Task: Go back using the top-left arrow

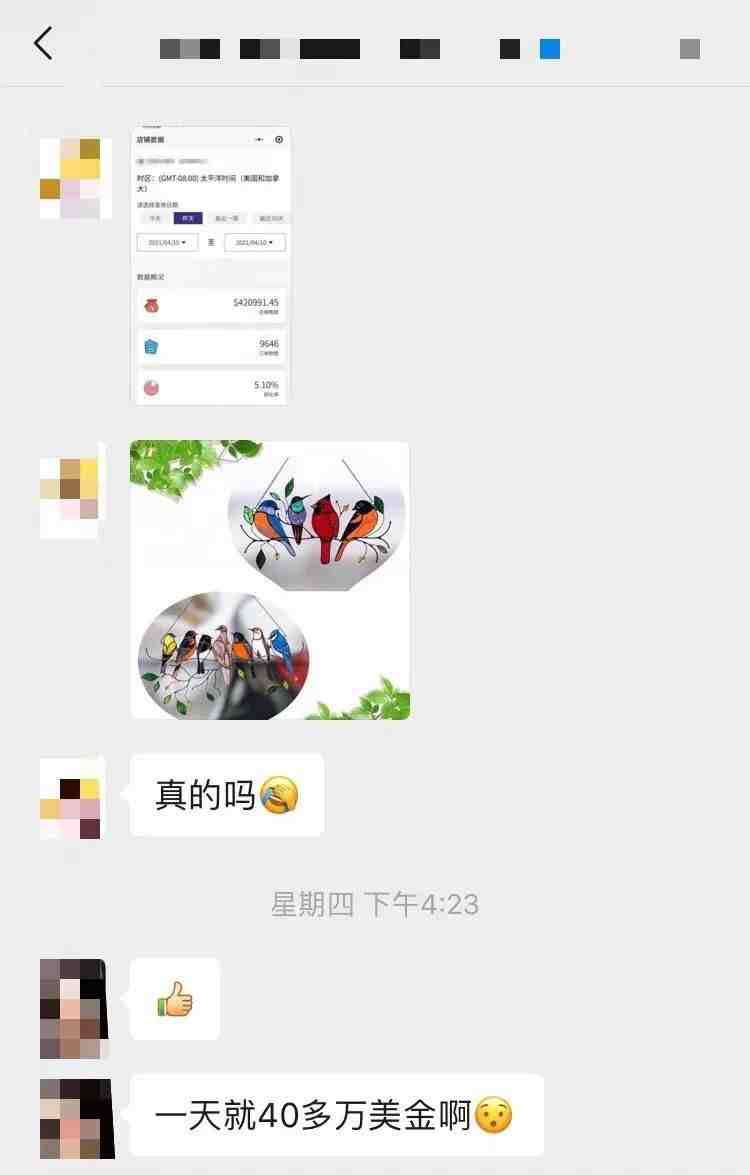Action: (x=42, y=44)
